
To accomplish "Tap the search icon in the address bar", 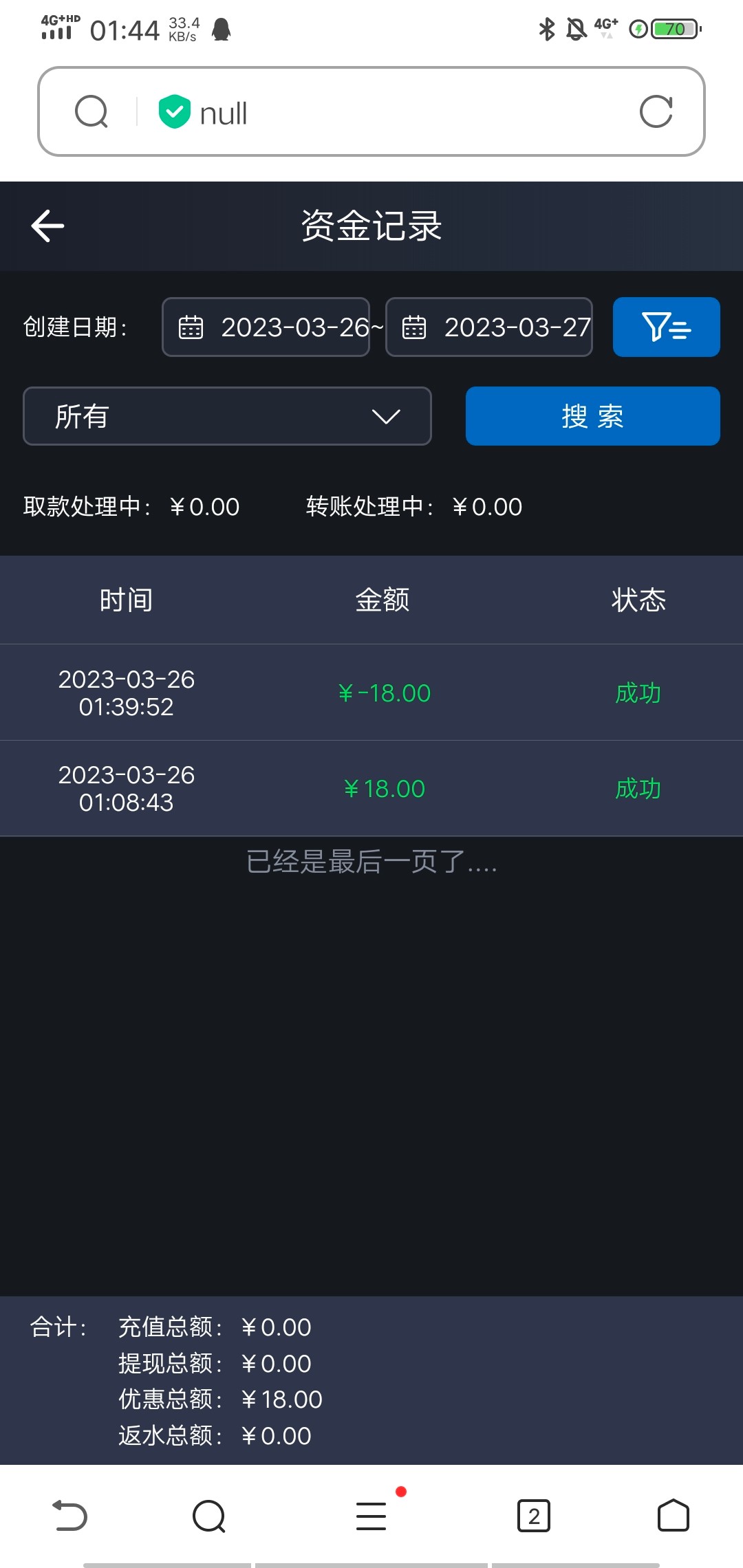I will [x=91, y=112].
